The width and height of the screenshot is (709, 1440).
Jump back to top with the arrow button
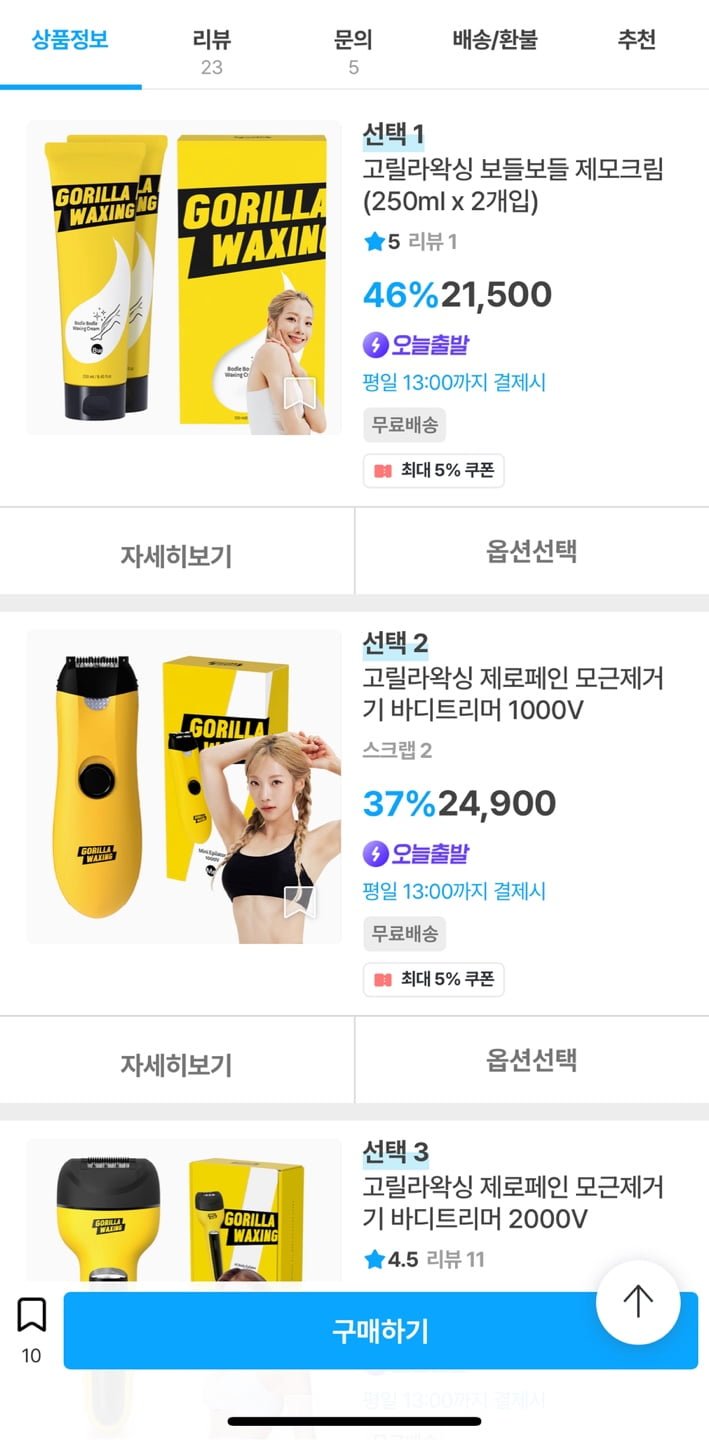click(x=637, y=1301)
